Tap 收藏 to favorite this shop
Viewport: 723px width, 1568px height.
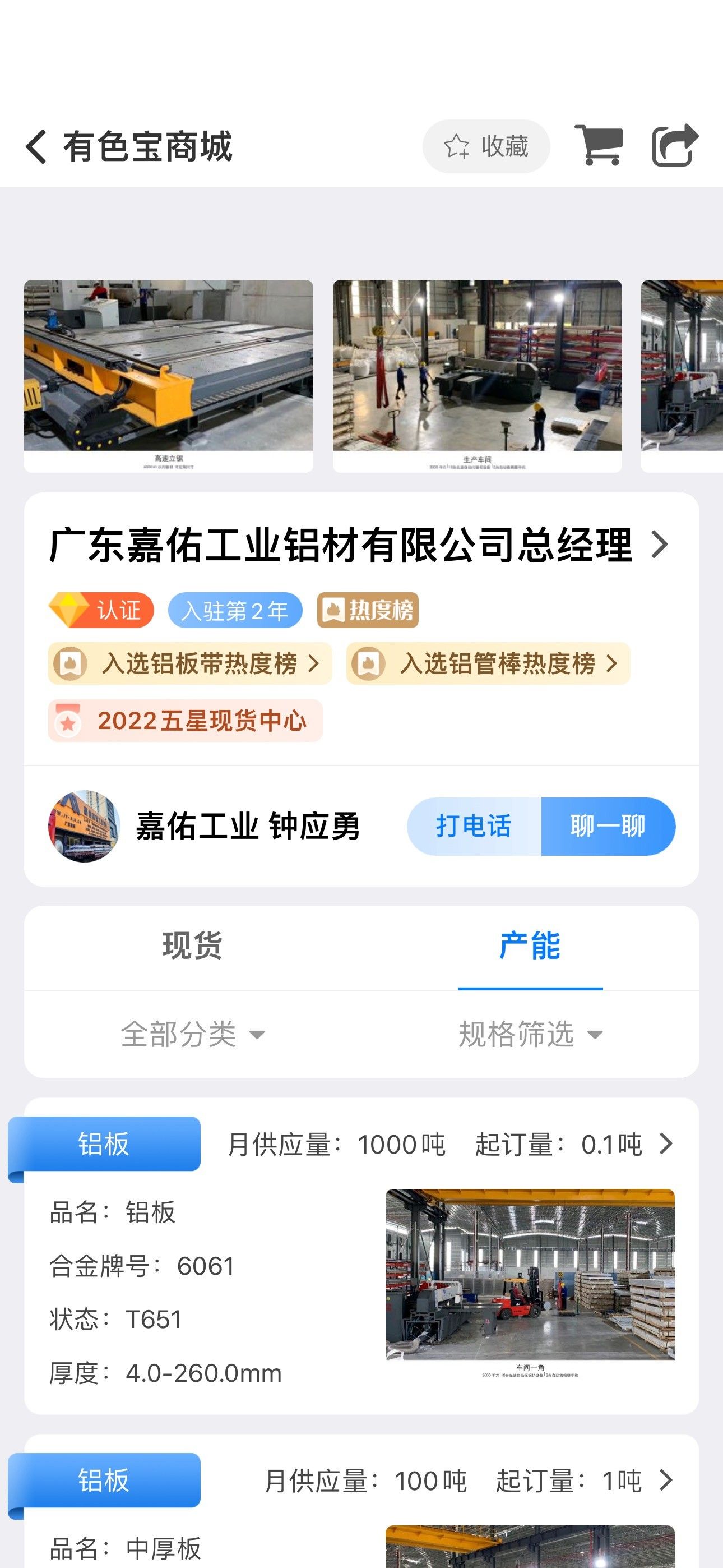pos(486,147)
